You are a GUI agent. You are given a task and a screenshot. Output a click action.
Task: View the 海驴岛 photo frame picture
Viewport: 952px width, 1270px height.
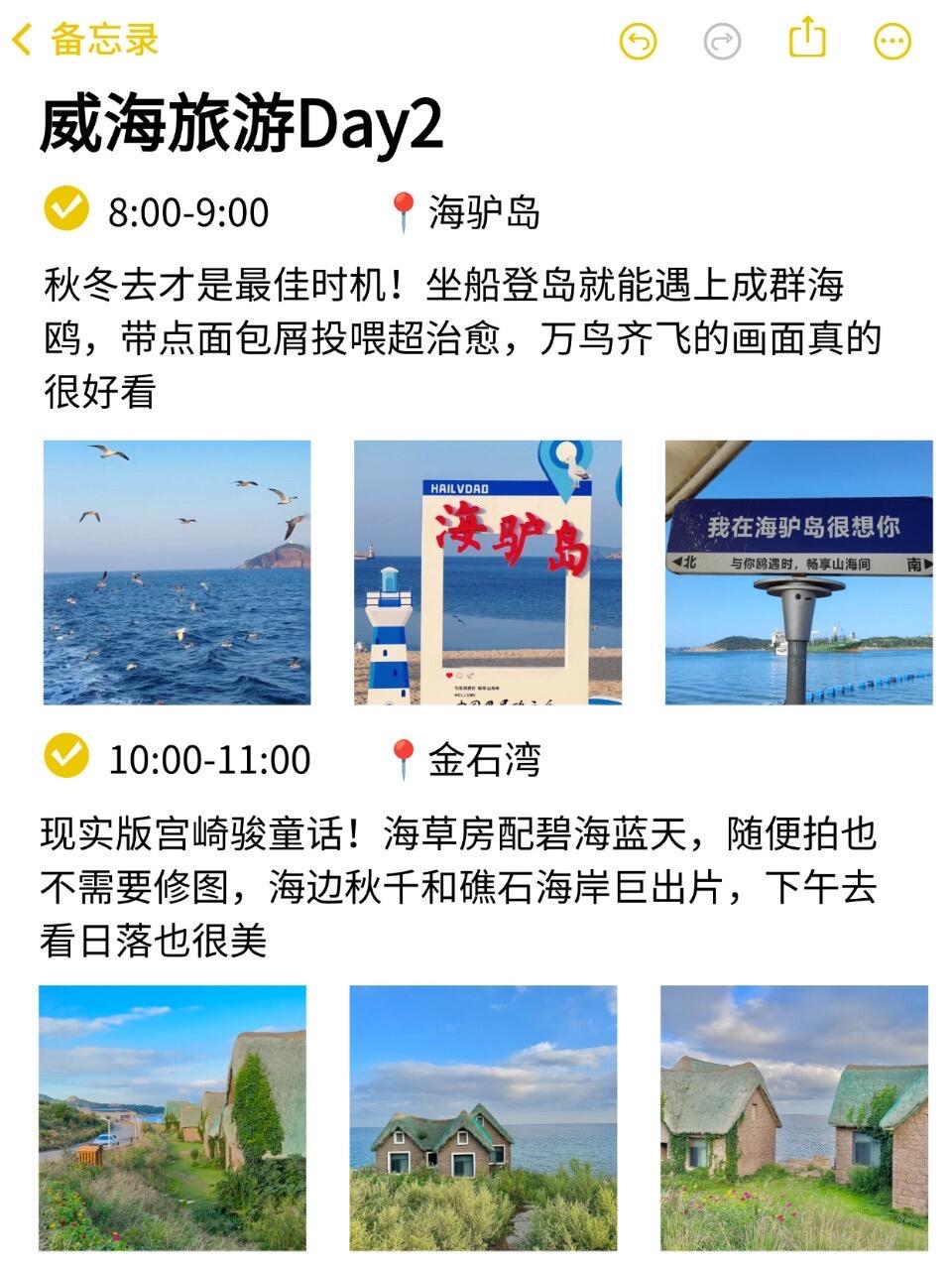(488, 572)
